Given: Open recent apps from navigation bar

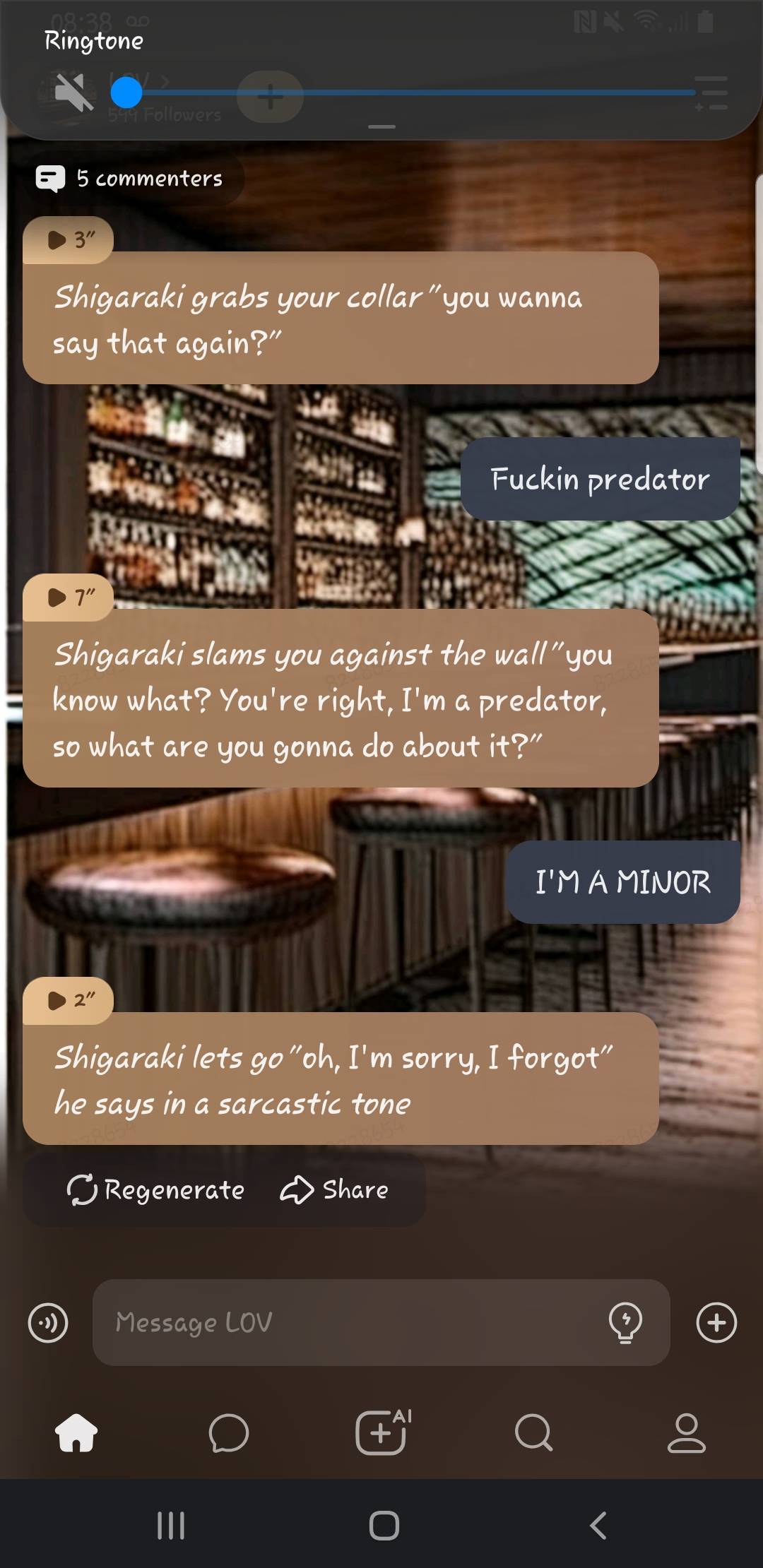Looking at the screenshot, I should (x=170, y=1525).
